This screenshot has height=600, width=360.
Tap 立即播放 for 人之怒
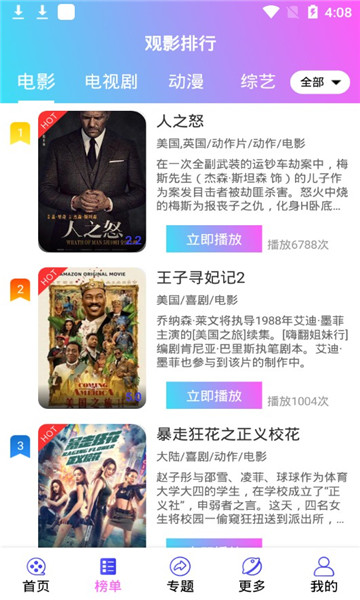click(x=214, y=239)
